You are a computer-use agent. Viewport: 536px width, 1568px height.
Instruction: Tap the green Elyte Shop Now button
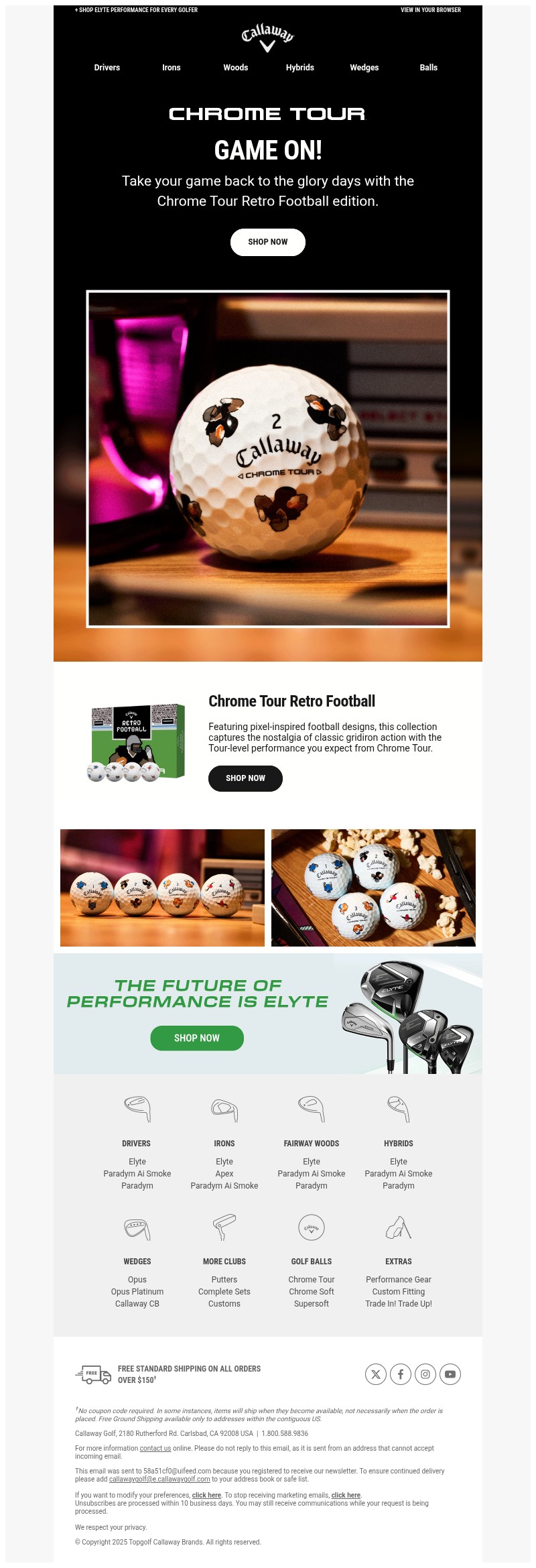197,1038
